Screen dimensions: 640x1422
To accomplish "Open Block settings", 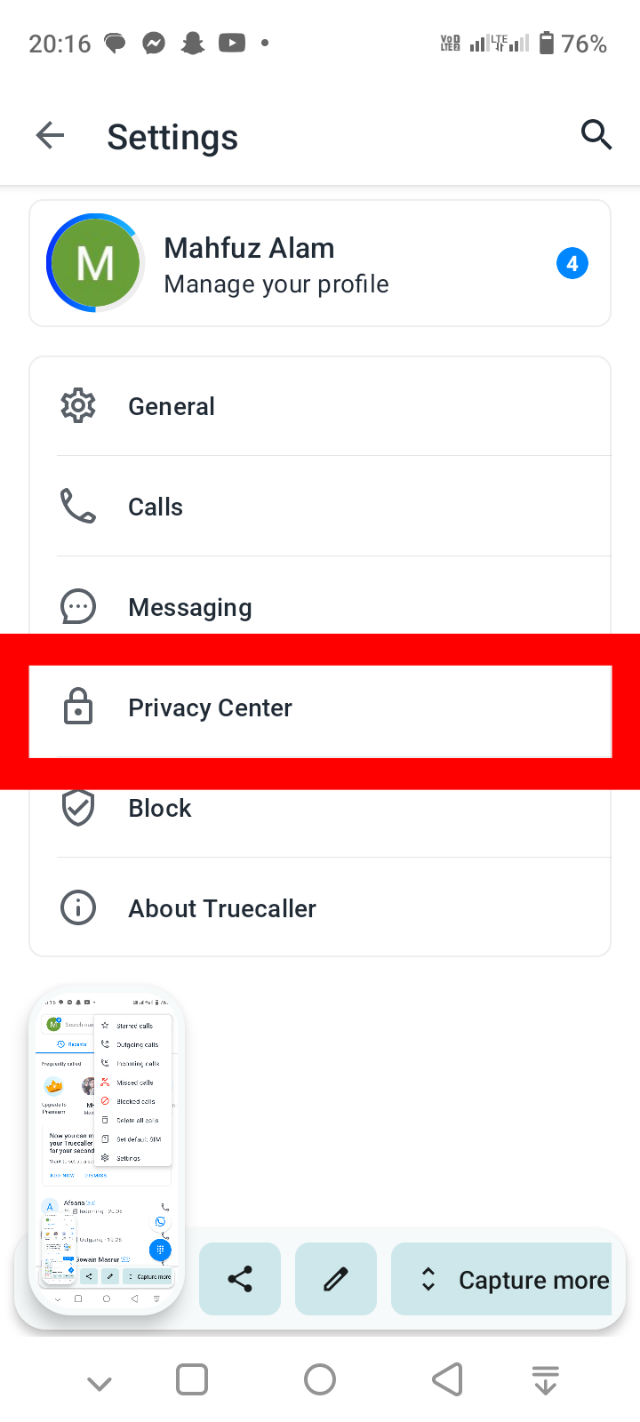I will 320,809.
